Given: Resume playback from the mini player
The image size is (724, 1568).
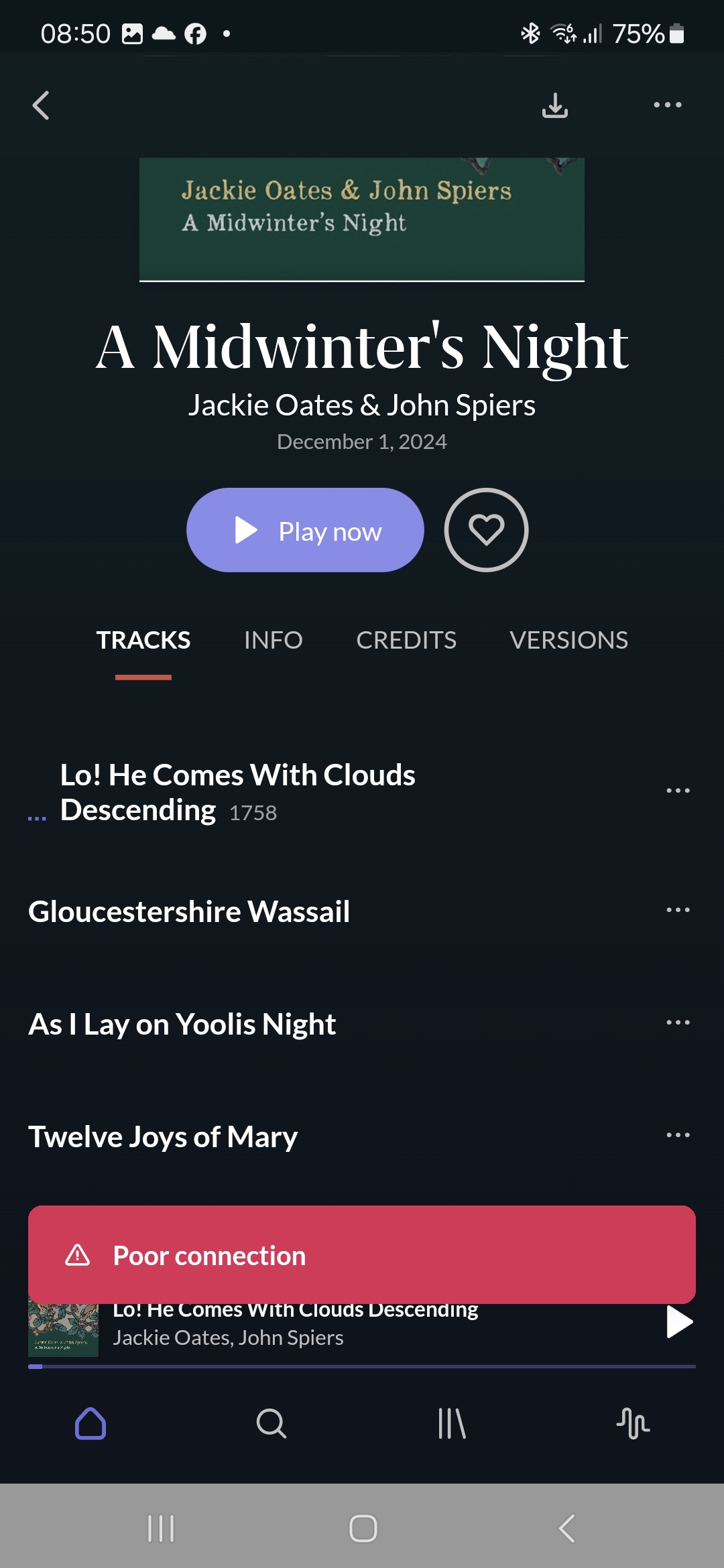Looking at the screenshot, I should [x=678, y=1323].
